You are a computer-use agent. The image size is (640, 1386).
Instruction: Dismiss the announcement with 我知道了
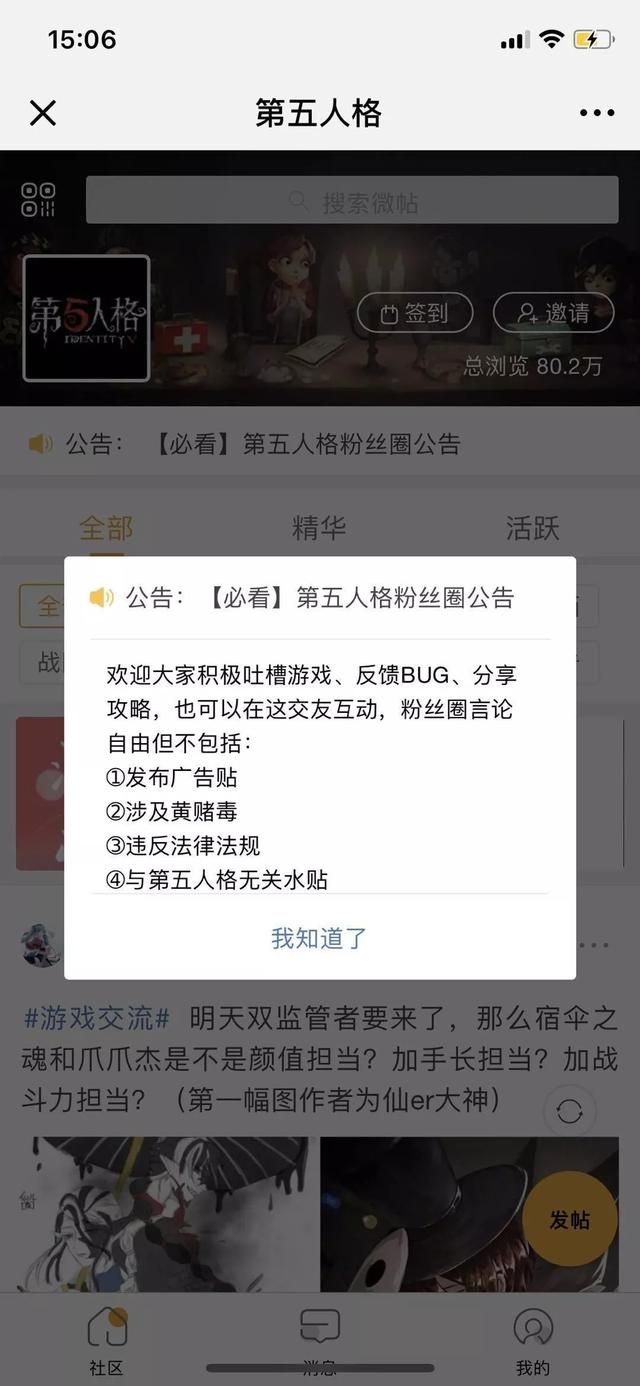tap(319, 938)
